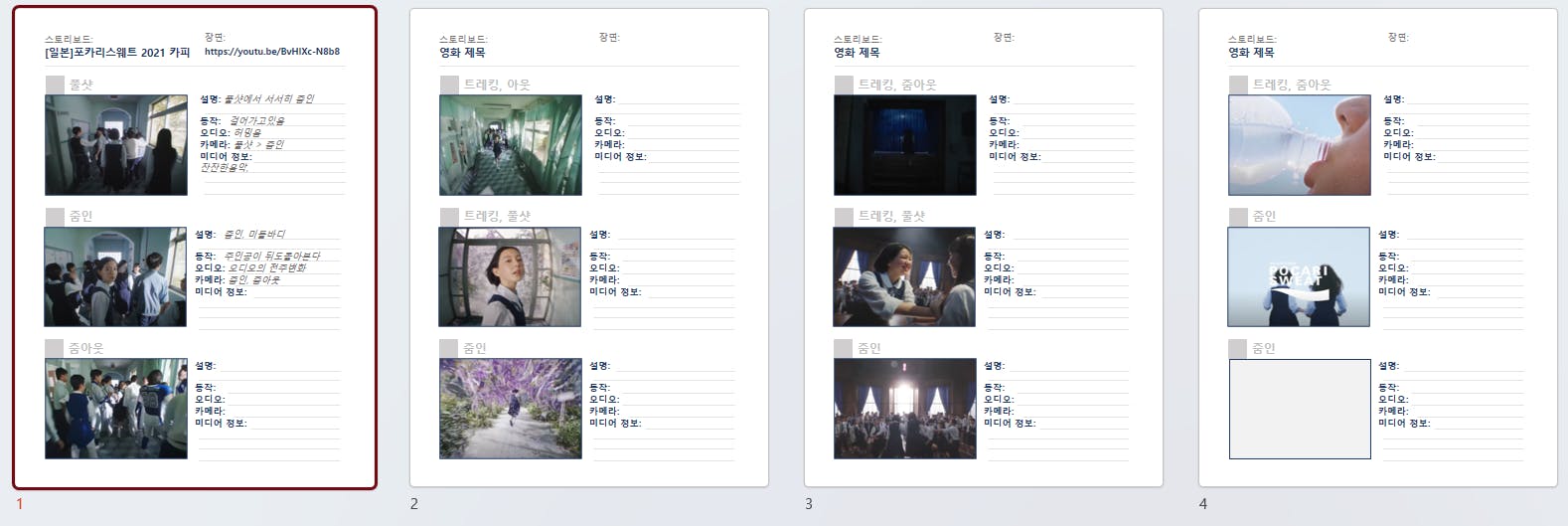The width and height of the screenshot is (1568, 526).
Task: Select slide 2 thumbnail
Action: click(589, 249)
